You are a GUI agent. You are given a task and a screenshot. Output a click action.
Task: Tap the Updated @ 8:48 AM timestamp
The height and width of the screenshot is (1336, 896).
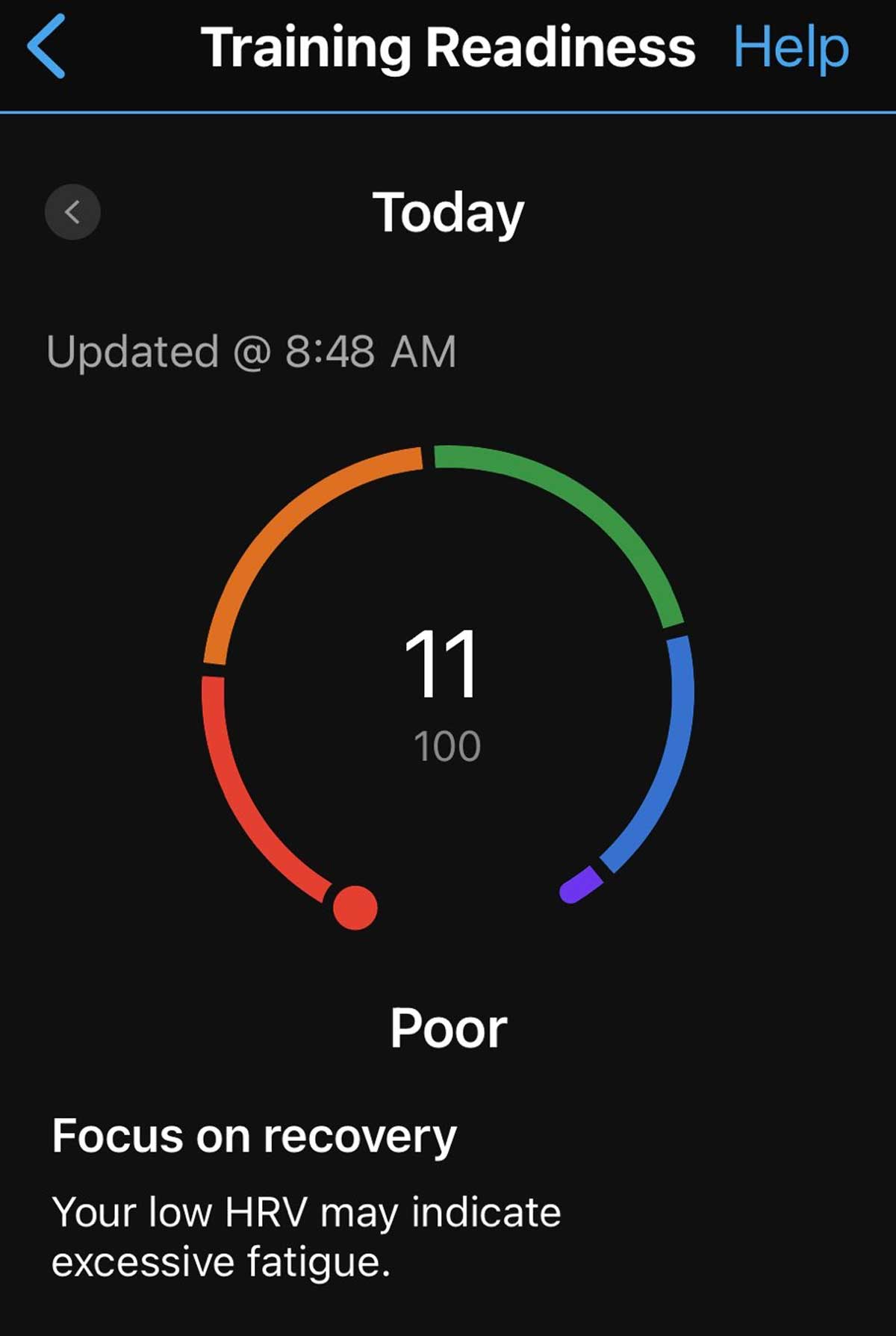(x=252, y=349)
